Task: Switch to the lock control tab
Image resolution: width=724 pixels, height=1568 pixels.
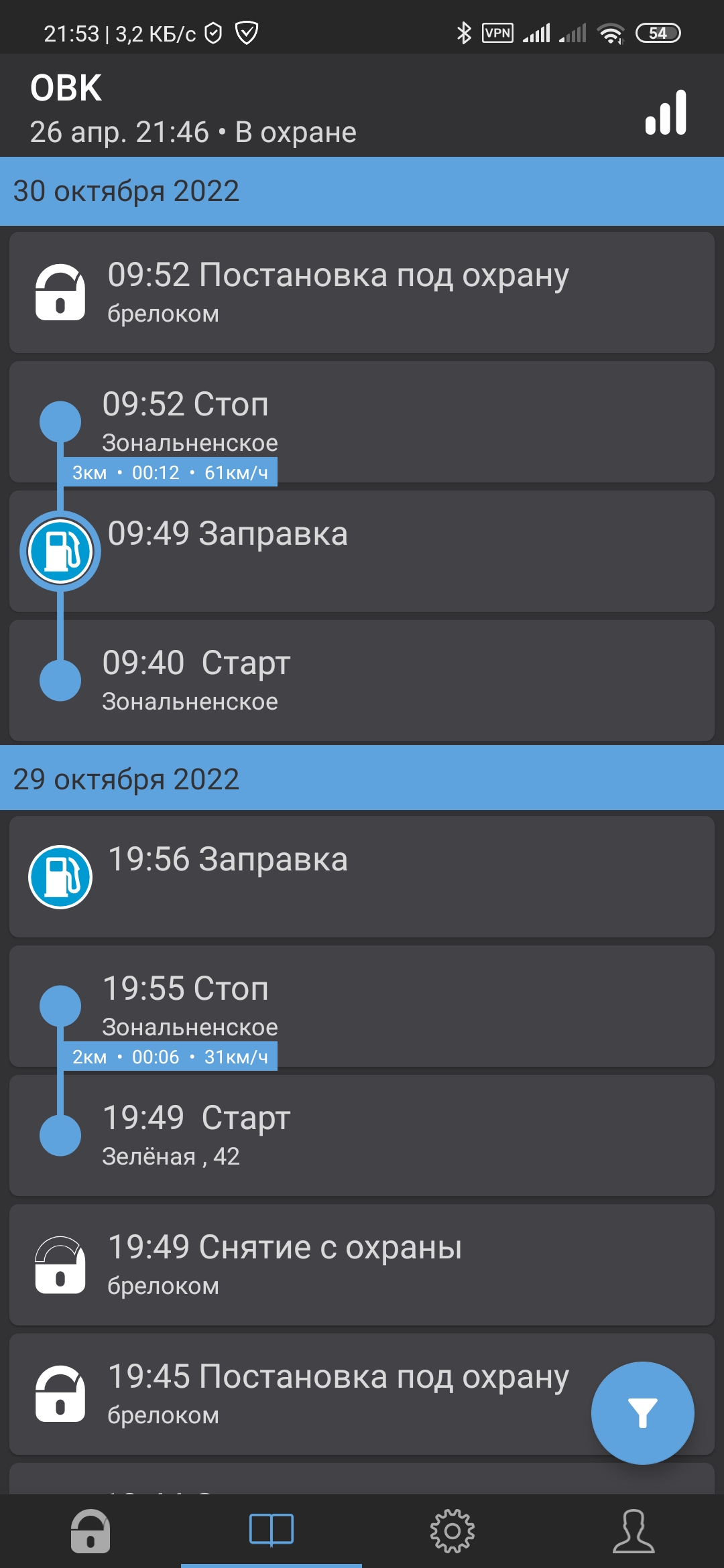Action: (90, 1531)
